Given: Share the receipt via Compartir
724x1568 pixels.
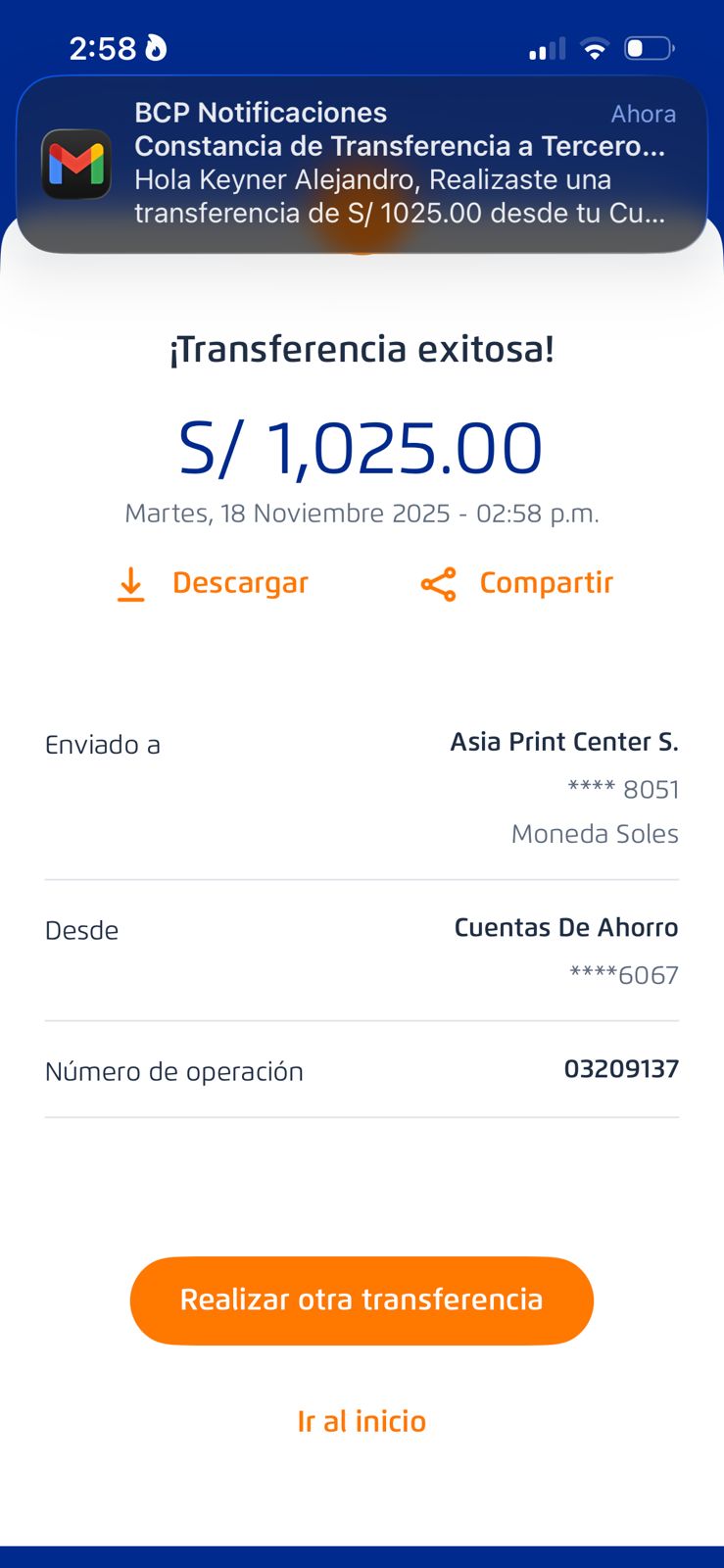Looking at the screenshot, I should [517, 584].
